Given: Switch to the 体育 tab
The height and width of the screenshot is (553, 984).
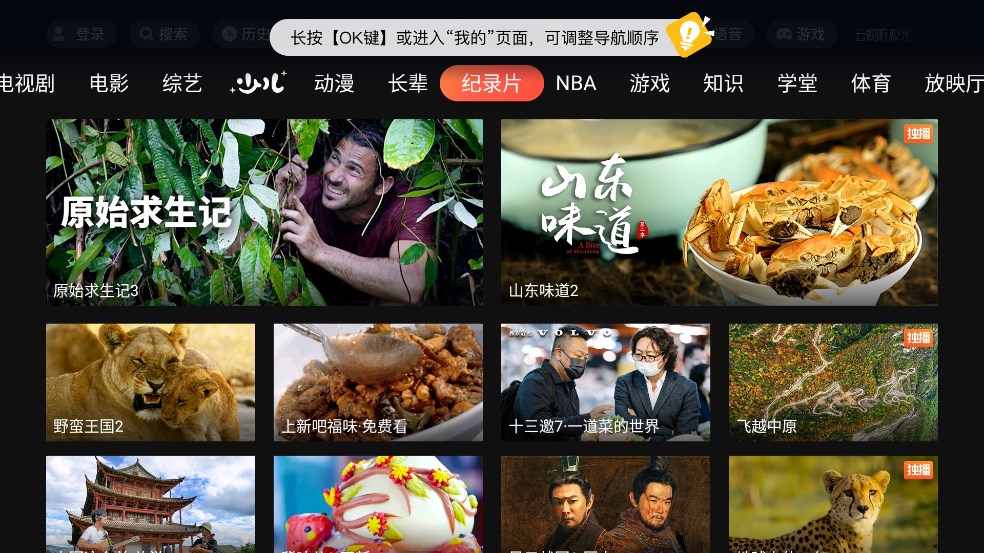Looking at the screenshot, I should [x=871, y=83].
